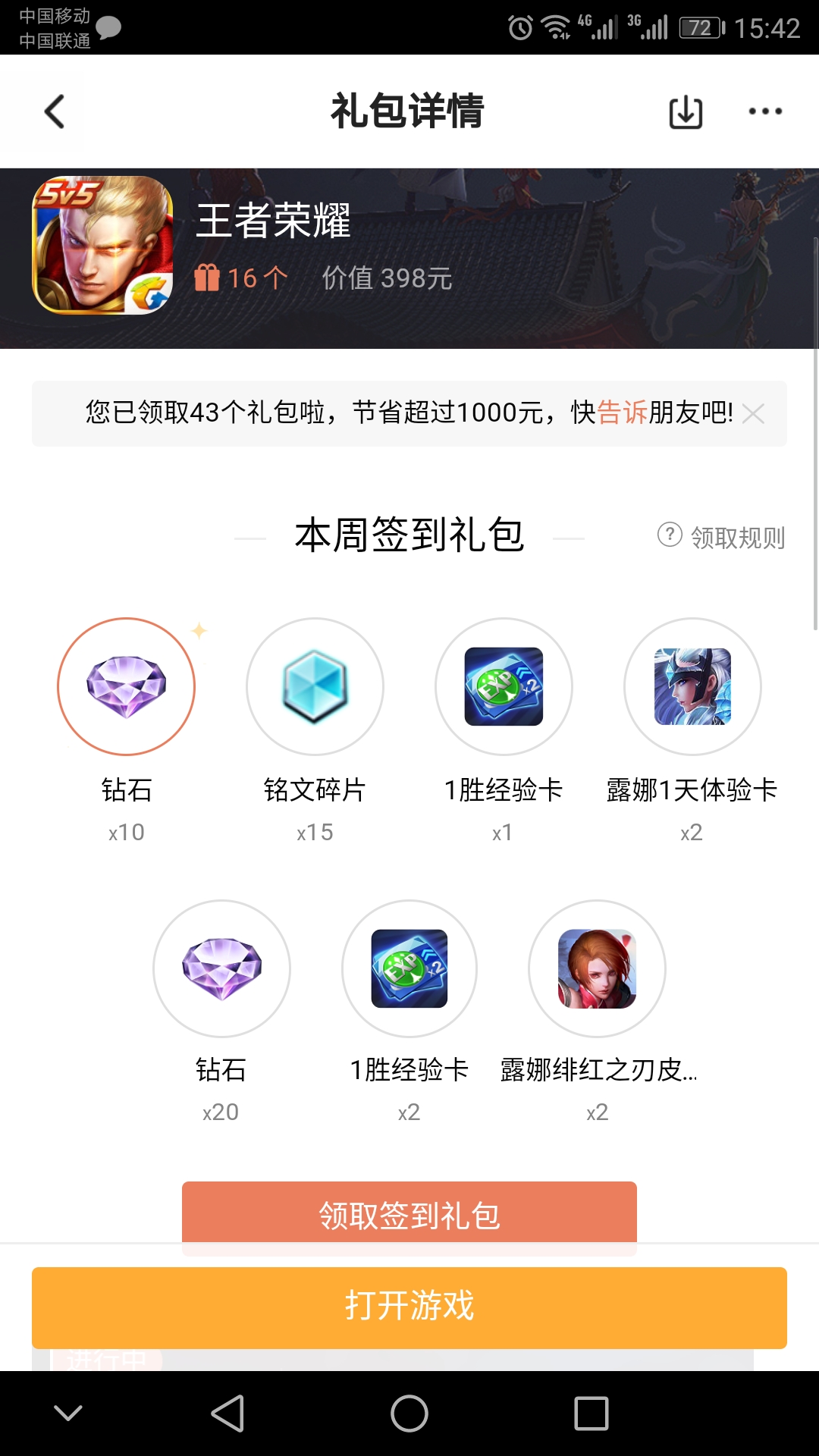Open 领取规则 rules link
This screenshot has width=819, height=1456.
pos(737,535)
